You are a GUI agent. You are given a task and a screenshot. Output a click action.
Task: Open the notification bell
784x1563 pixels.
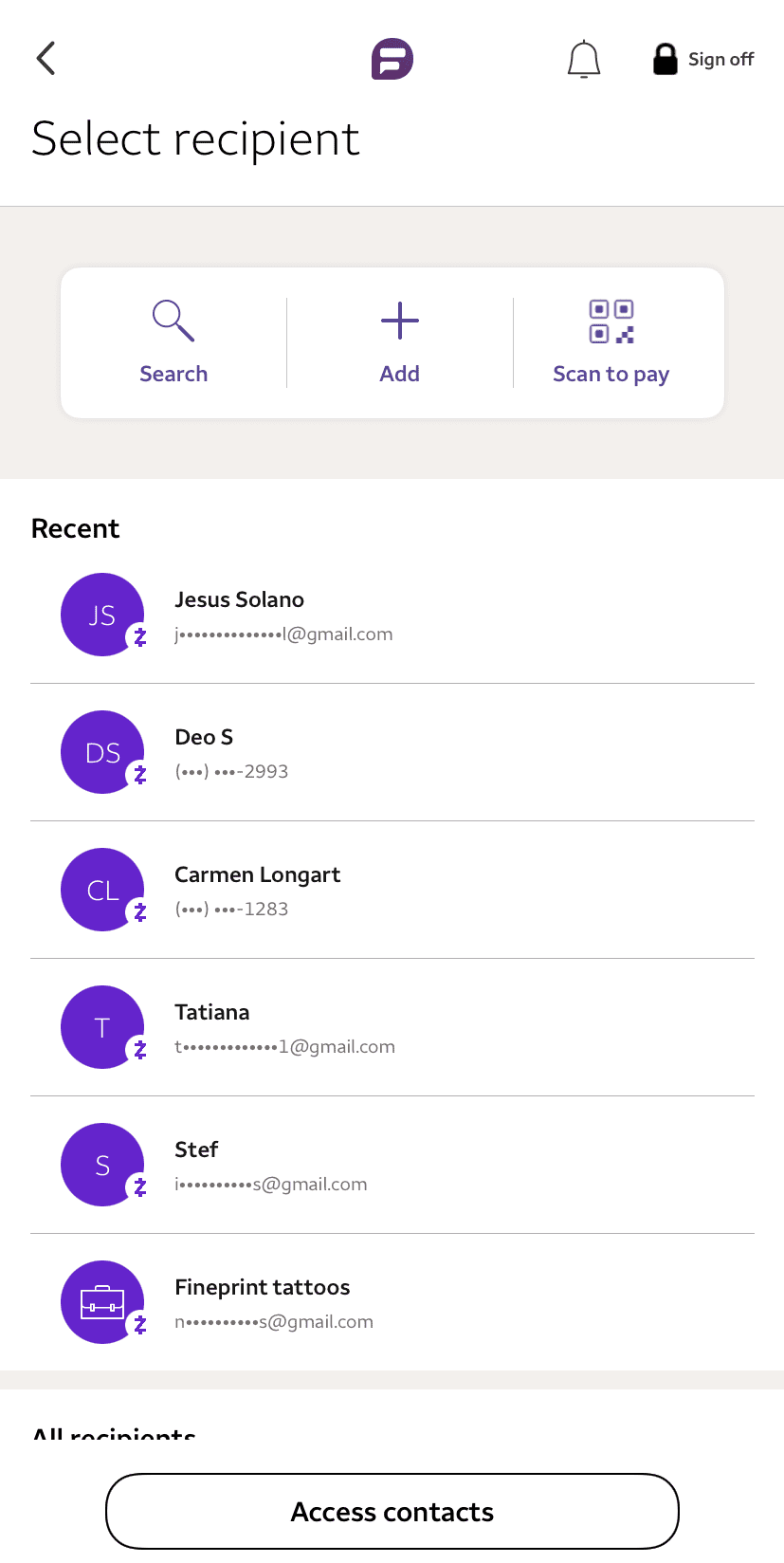pos(584,58)
